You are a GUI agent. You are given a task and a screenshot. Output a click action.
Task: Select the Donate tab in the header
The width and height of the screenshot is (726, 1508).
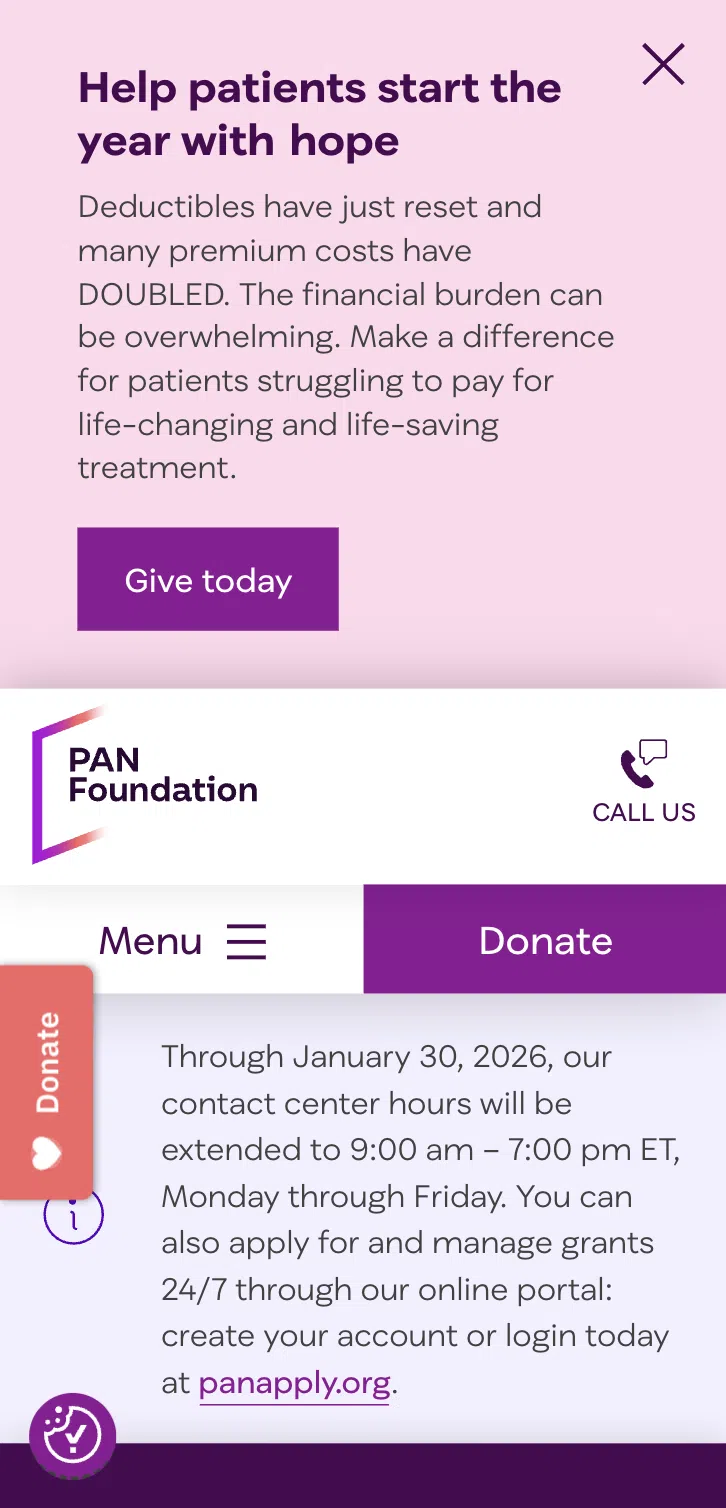click(545, 940)
